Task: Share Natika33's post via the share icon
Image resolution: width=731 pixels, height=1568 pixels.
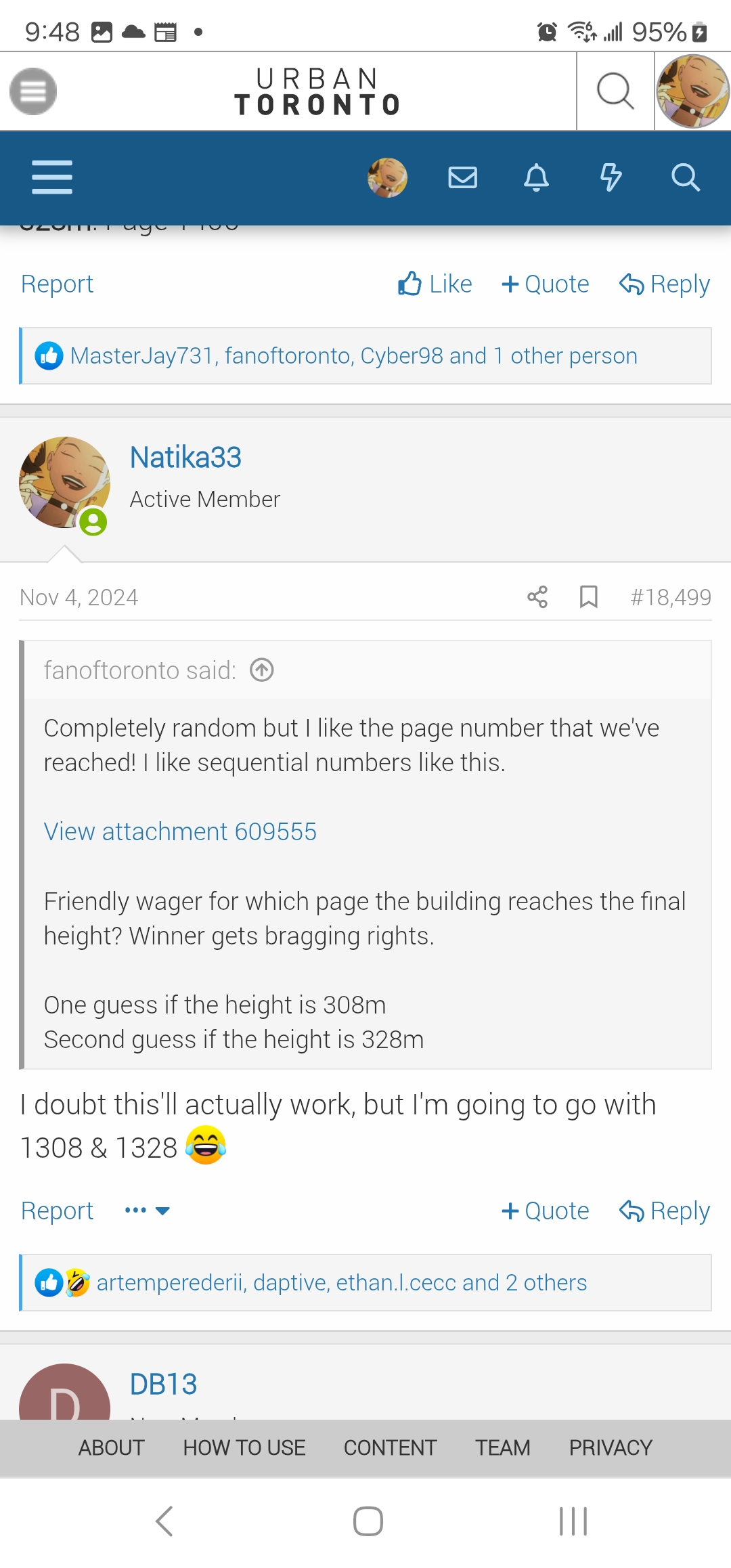Action: tap(537, 596)
